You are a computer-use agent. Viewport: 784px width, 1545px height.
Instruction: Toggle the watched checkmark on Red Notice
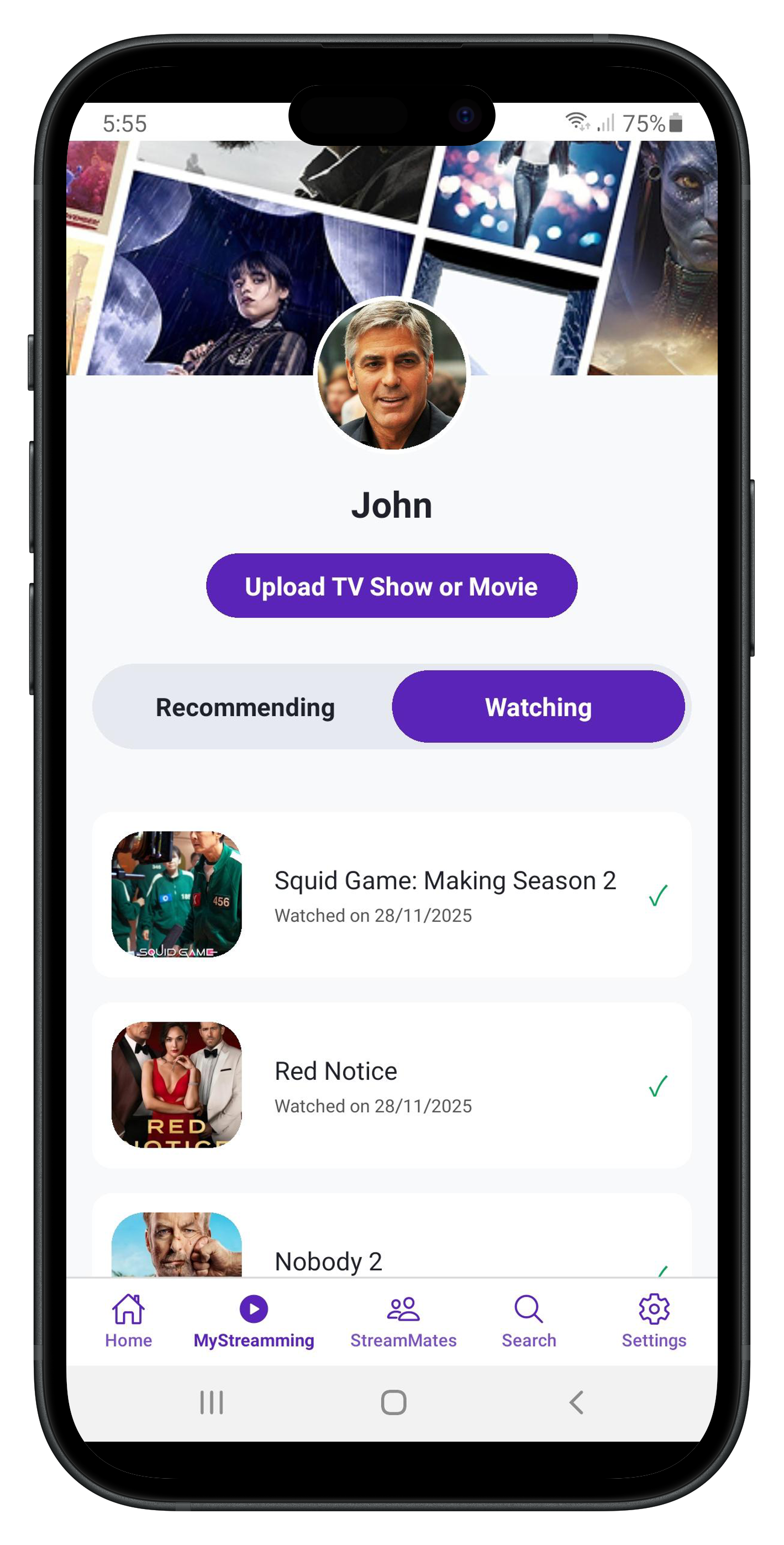[658, 1086]
